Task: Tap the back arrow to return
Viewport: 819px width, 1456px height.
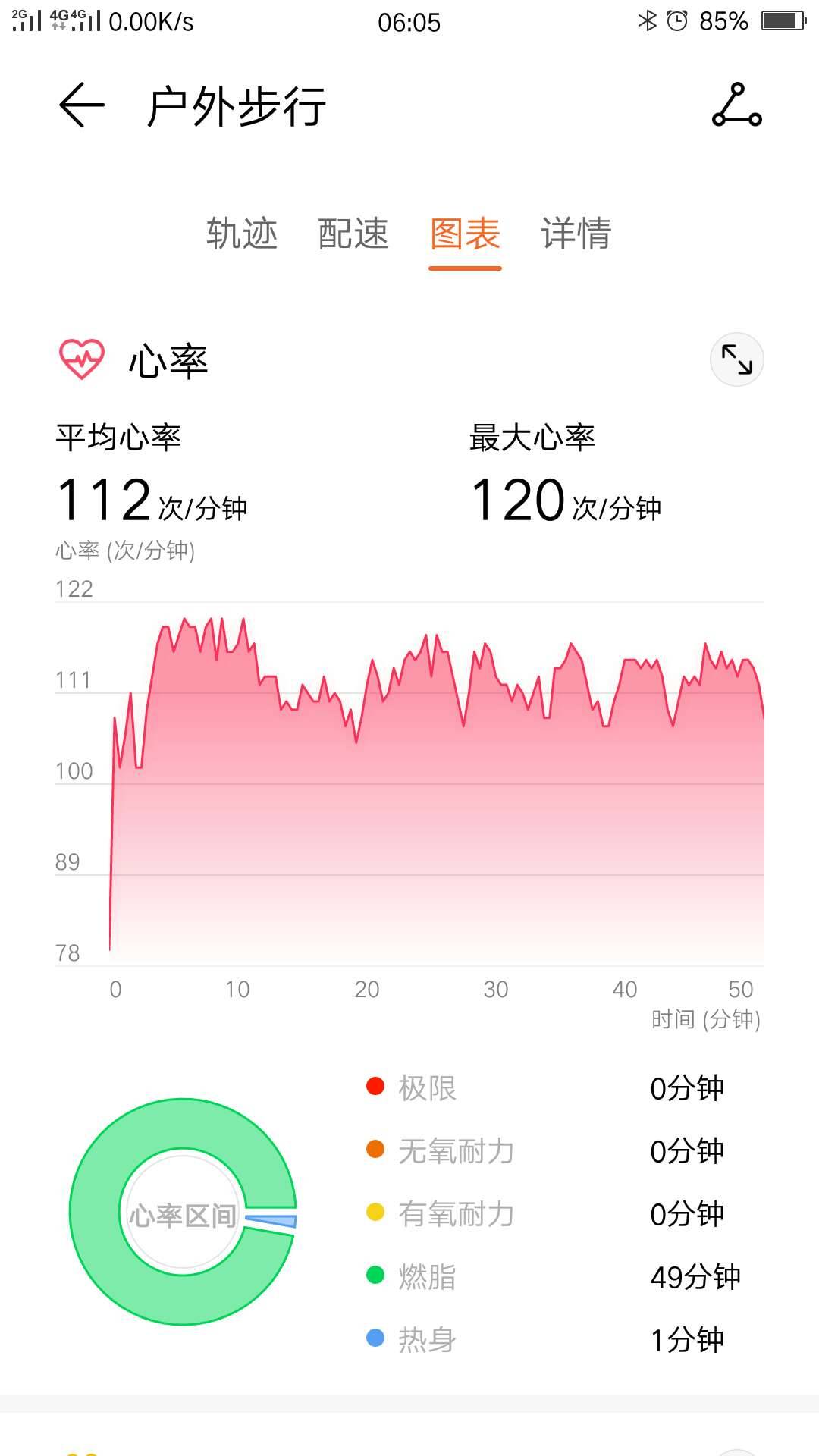Action: pyautogui.click(x=81, y=106)
